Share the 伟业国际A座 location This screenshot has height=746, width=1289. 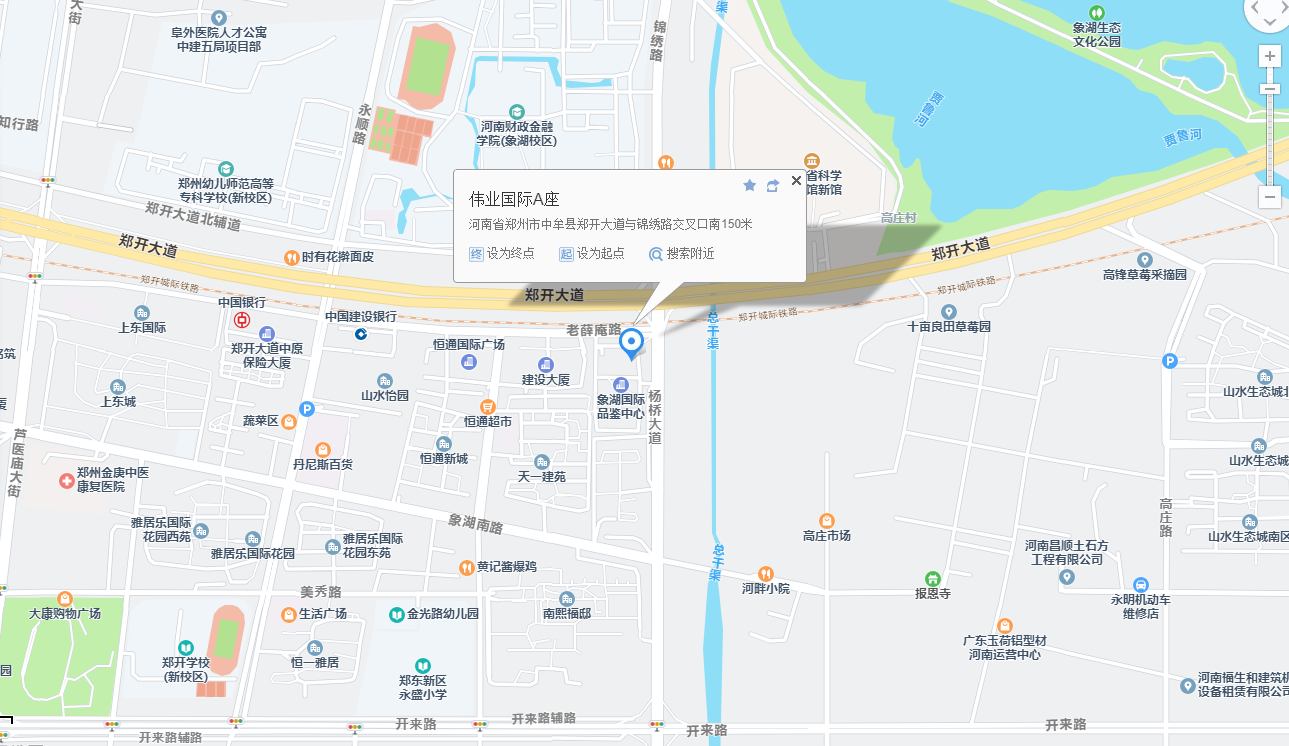[x=772, y=185]
